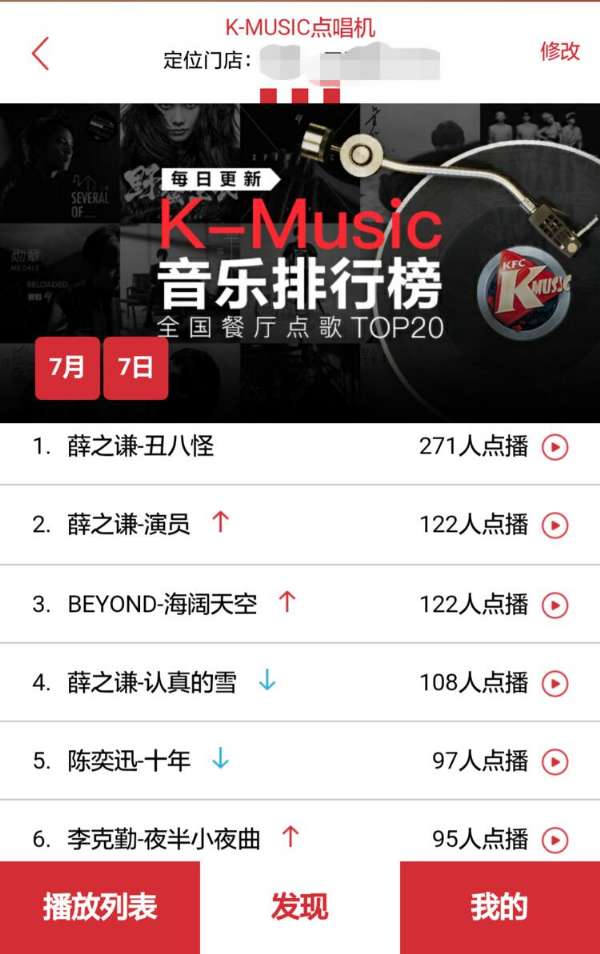Play 薛之谦-丑八怪 from the chart

tap(554, 447)
